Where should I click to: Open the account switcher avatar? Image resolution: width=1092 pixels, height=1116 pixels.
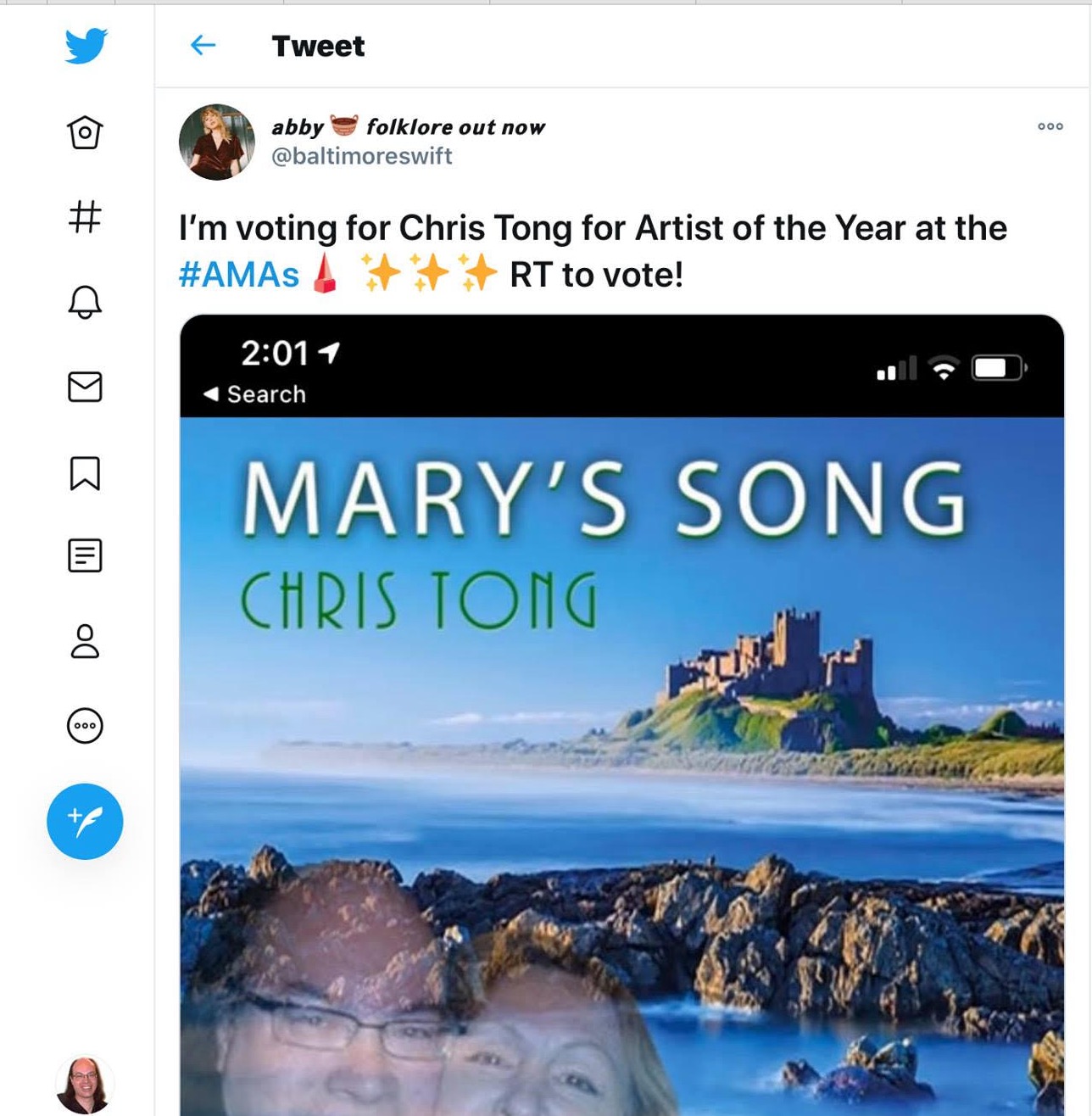pos(84,1084)
